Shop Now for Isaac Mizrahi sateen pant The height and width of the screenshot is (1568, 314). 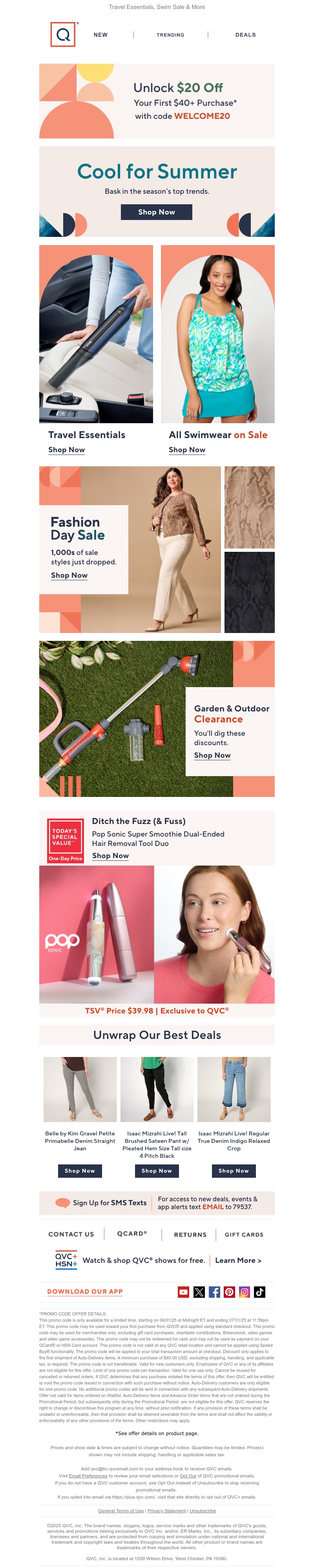pos(157,1171)
